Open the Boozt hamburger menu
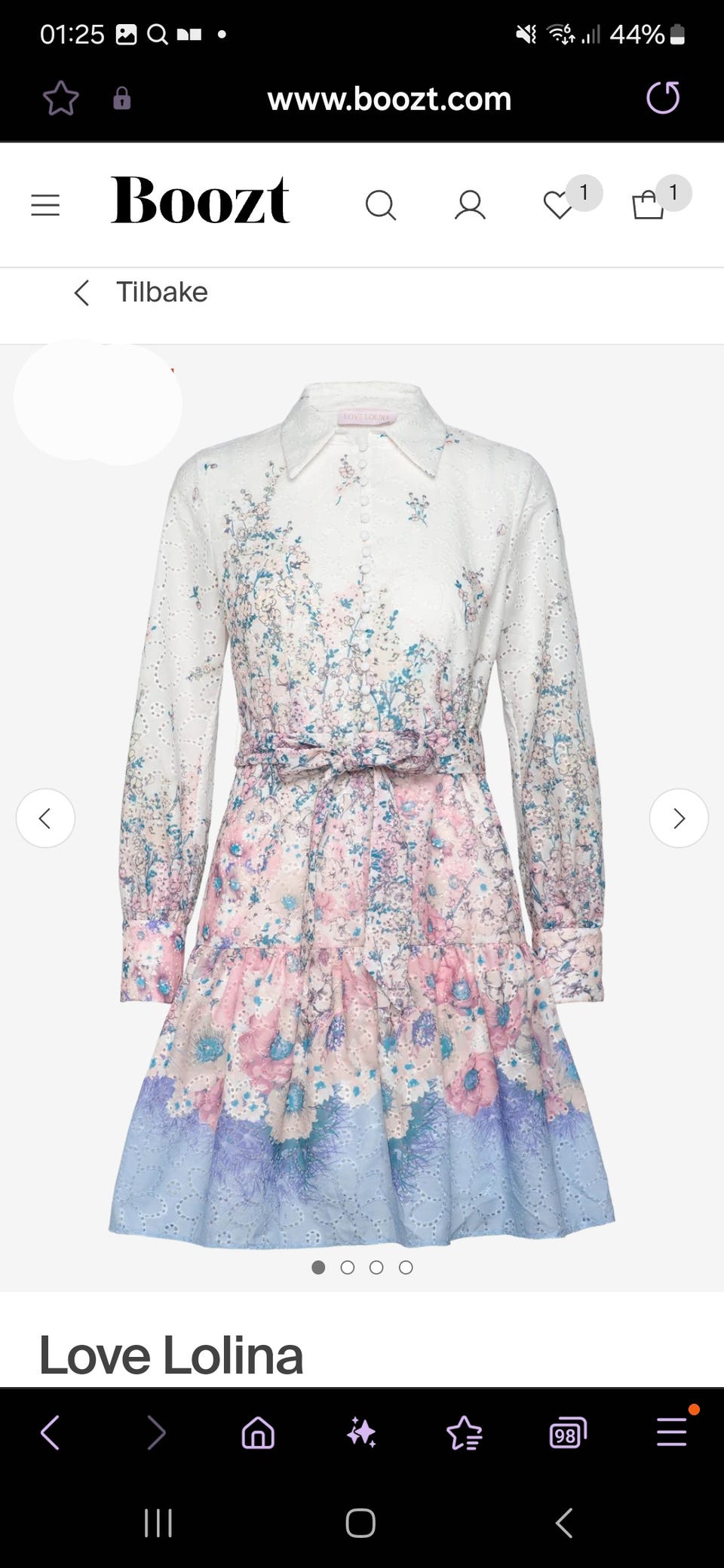Viewport: 724px width, 1568px height. point(45,205)
